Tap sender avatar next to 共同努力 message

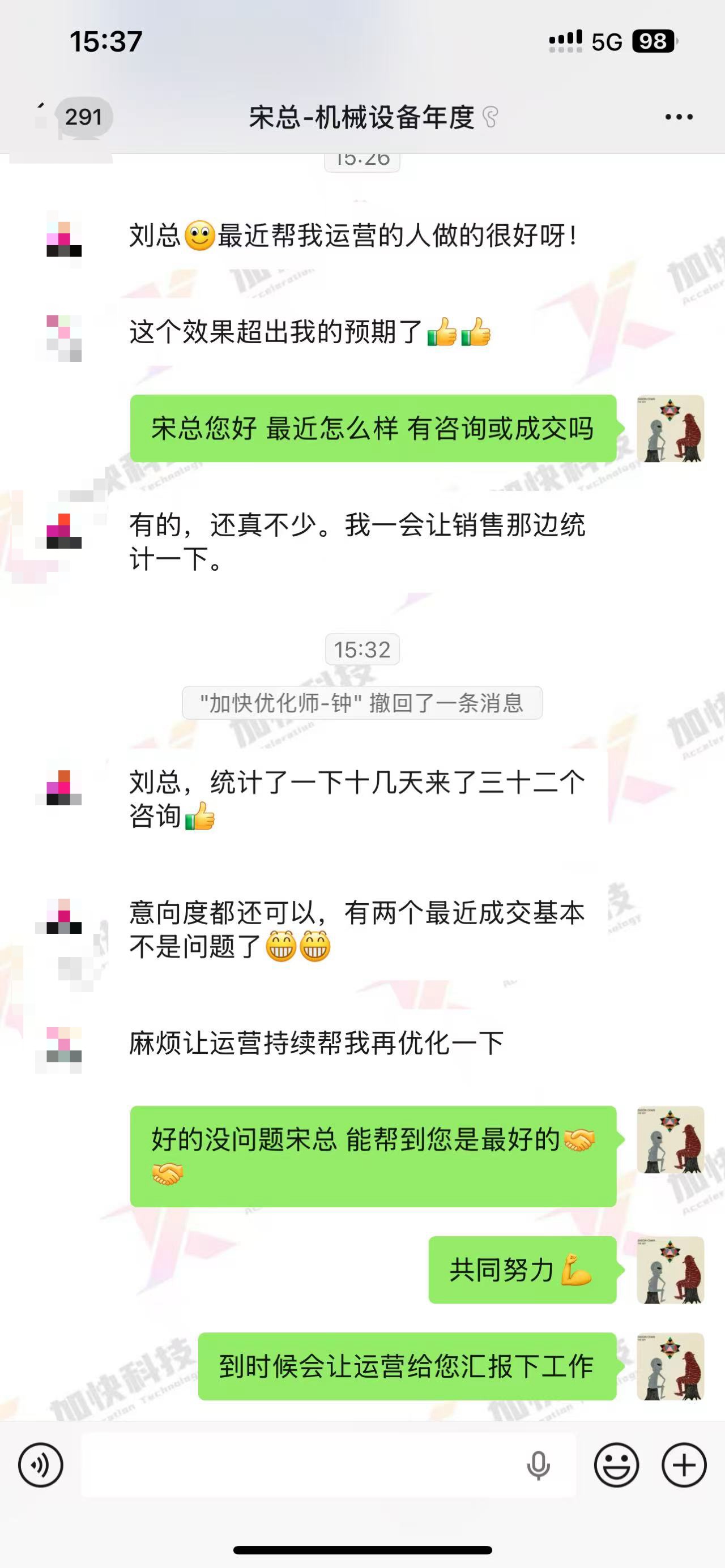670,1270
